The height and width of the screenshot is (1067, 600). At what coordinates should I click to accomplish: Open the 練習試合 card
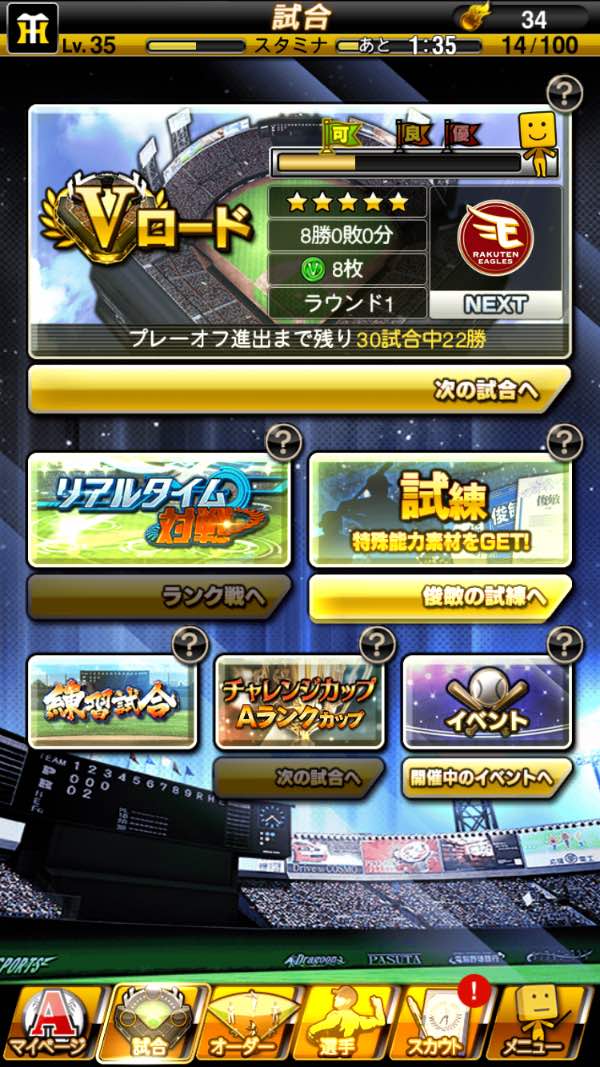pos(112,703)
